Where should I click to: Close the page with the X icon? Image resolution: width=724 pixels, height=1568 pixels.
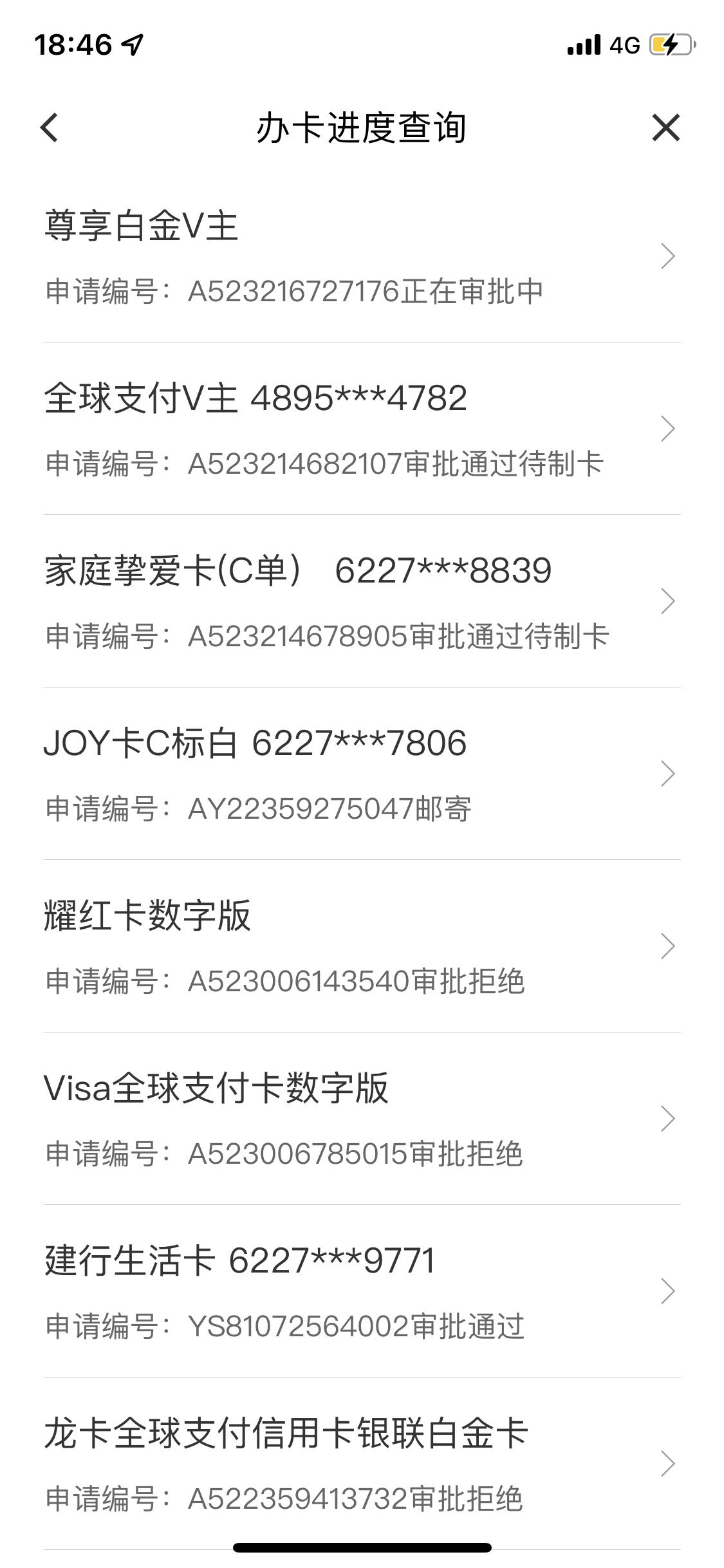[665, 127]
